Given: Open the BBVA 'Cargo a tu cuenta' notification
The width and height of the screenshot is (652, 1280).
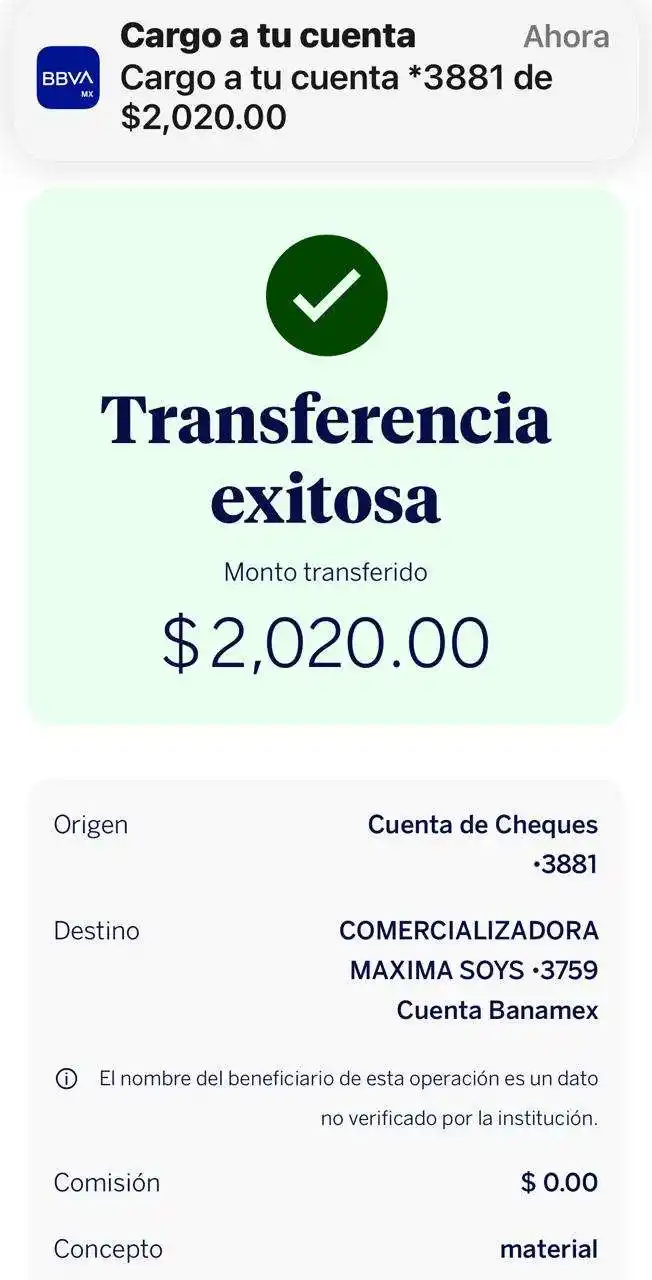Looking at the screenshot, I should coord(326,78).
